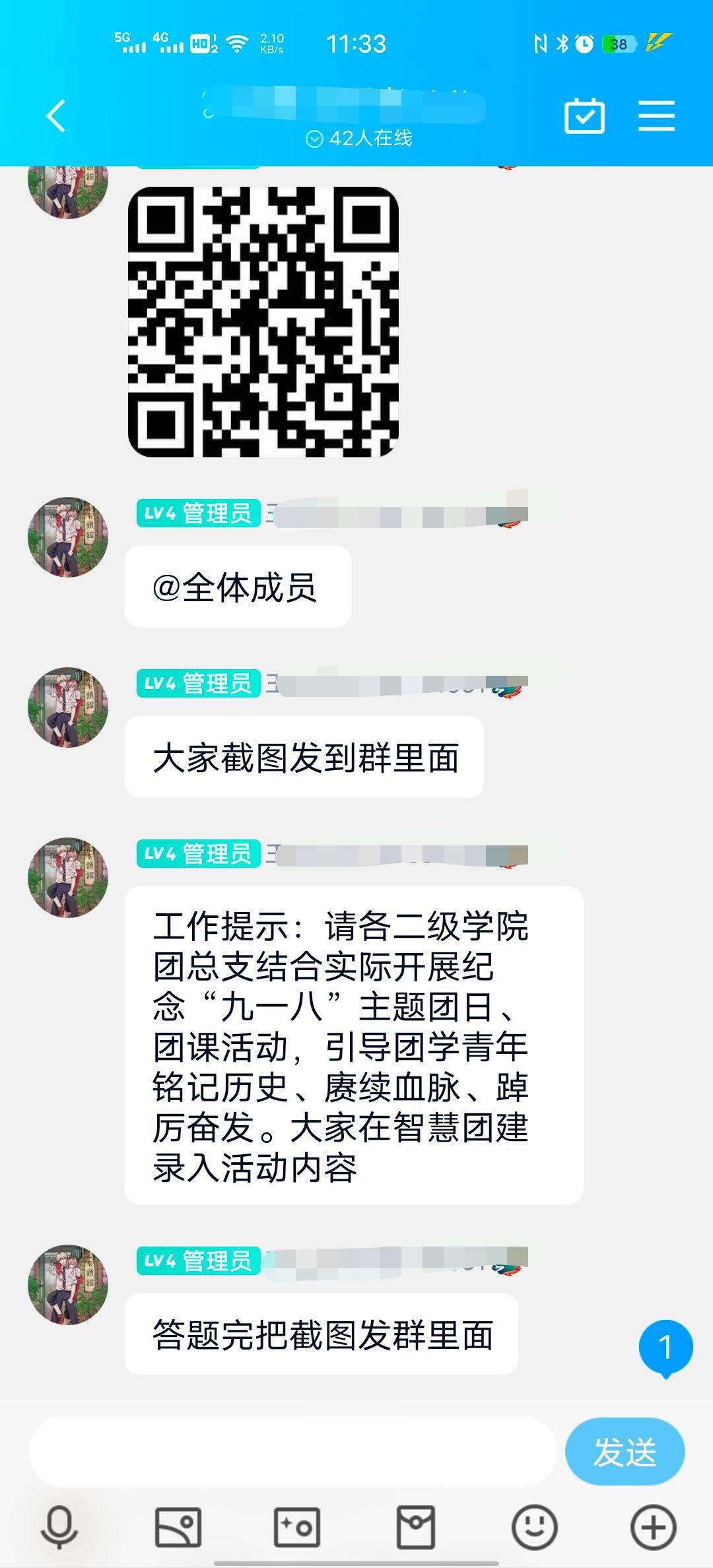View the avatar of the 答题完把截图发群里面 sender

point(67,1284)
